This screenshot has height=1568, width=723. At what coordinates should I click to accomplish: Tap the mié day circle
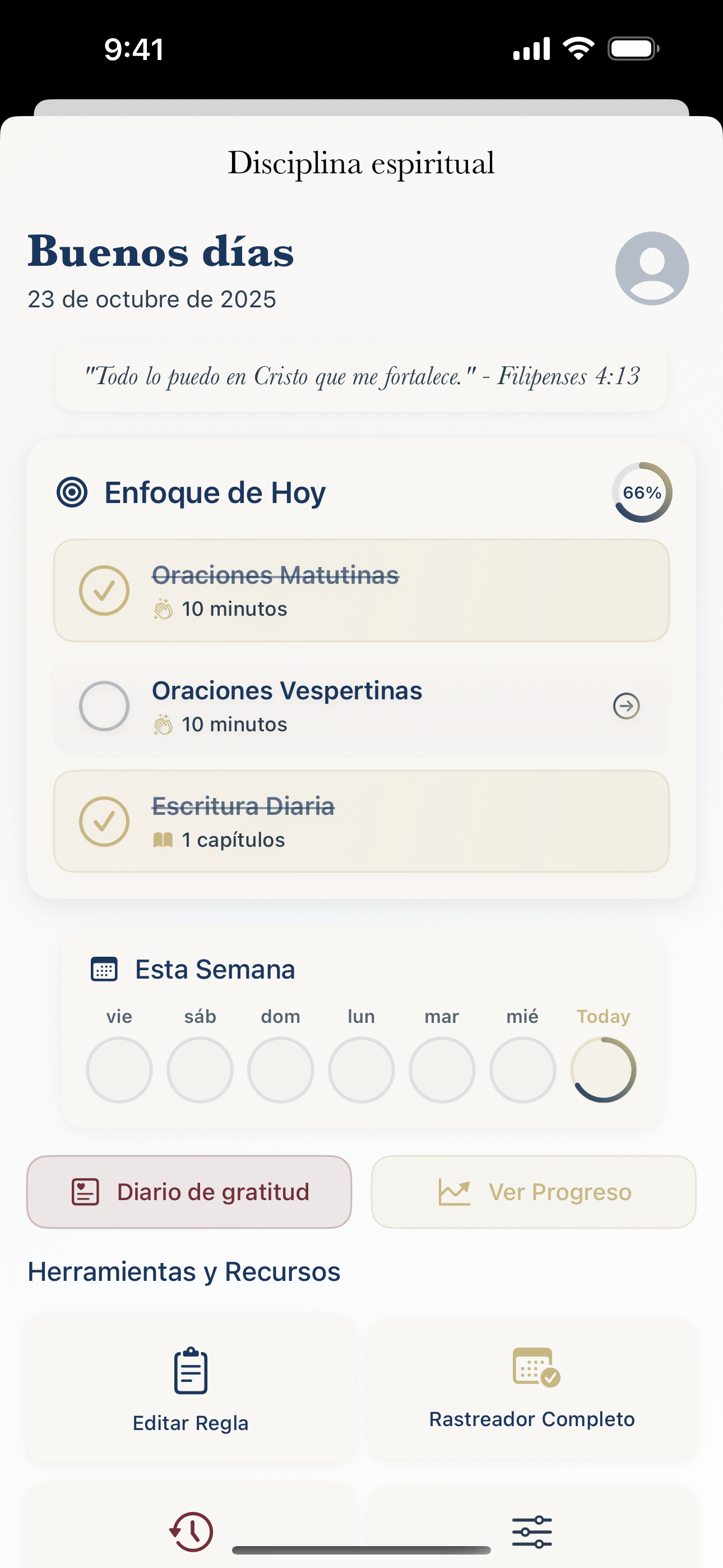(522, 1069)
